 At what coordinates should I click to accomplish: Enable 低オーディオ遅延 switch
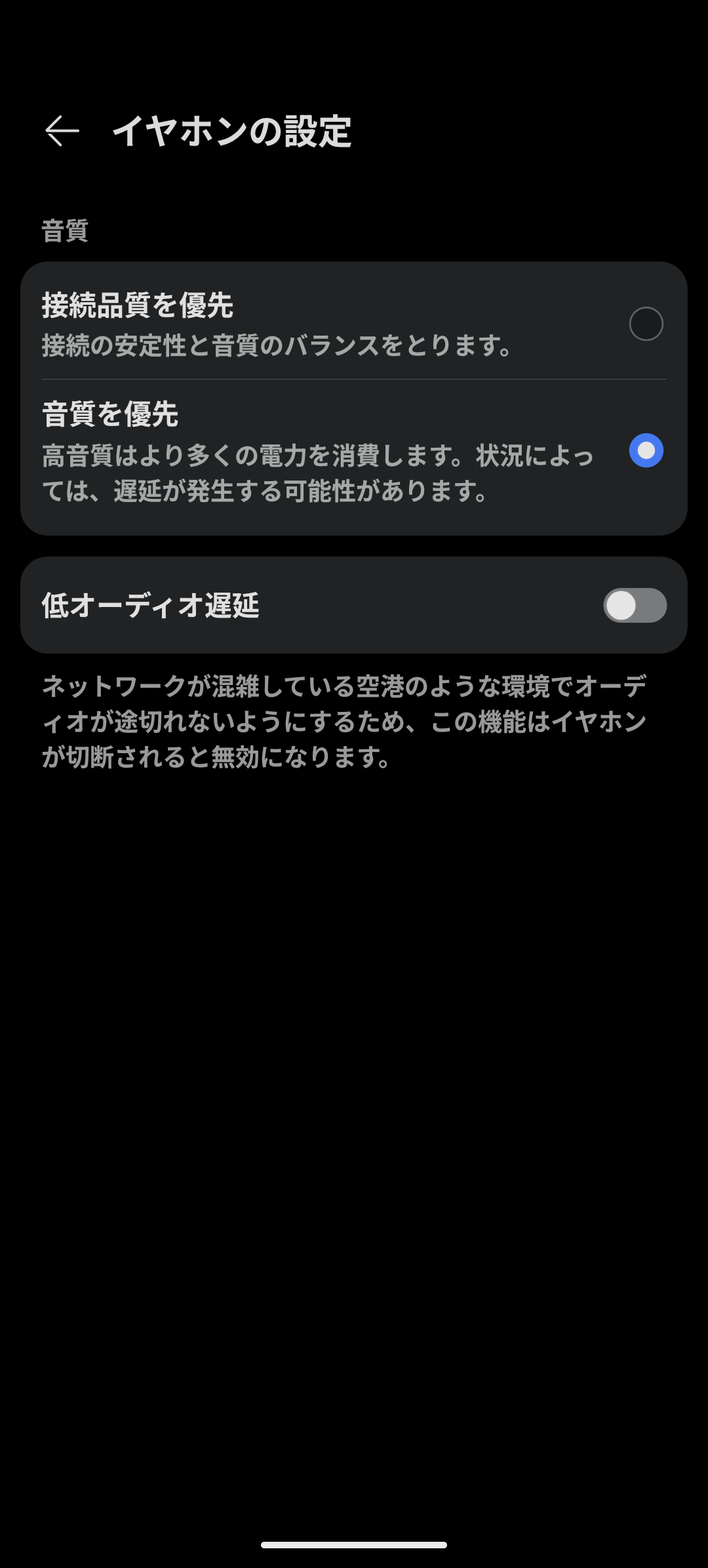(x=634, y=605)
